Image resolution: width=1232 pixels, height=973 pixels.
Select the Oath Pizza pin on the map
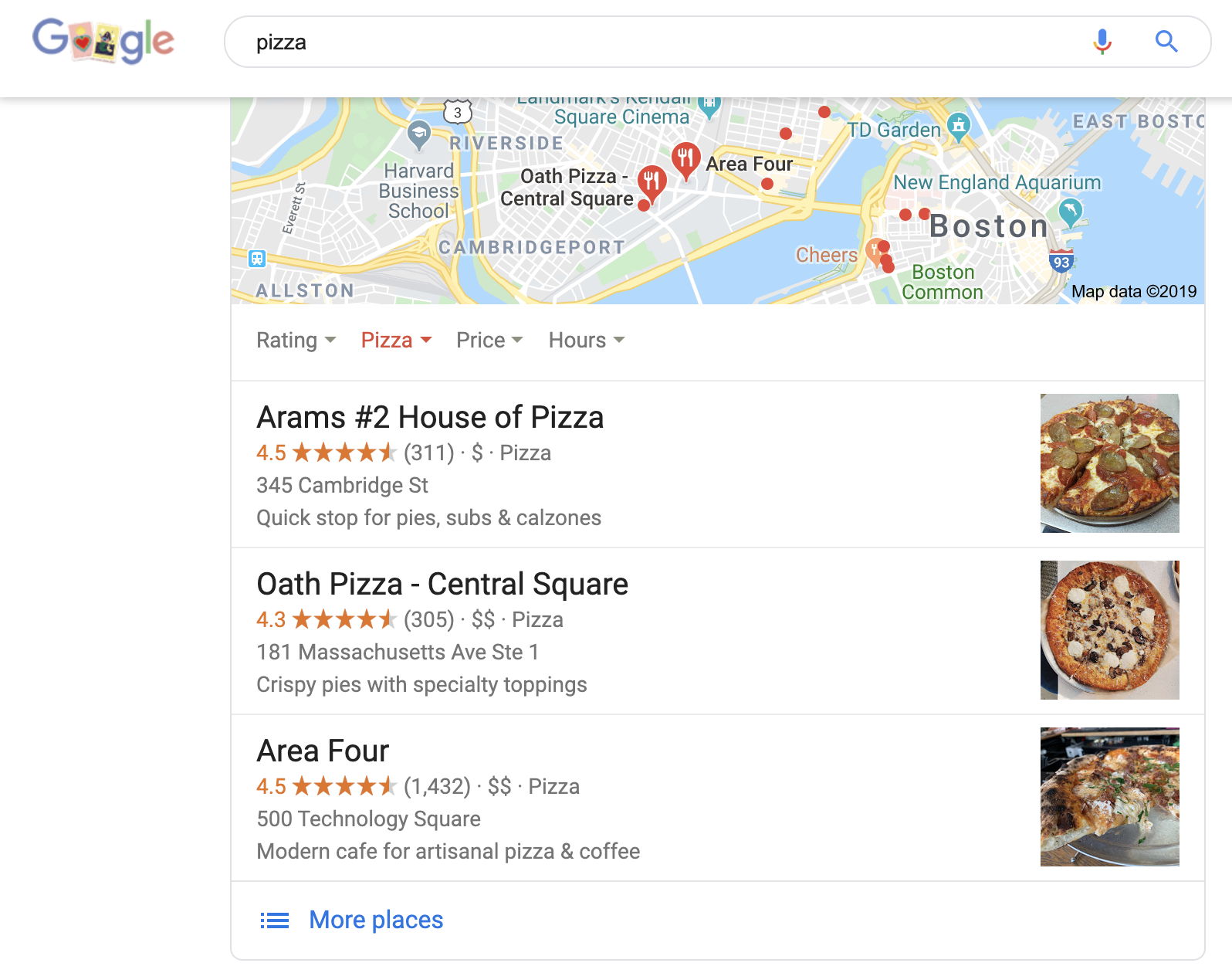[652, 182]
